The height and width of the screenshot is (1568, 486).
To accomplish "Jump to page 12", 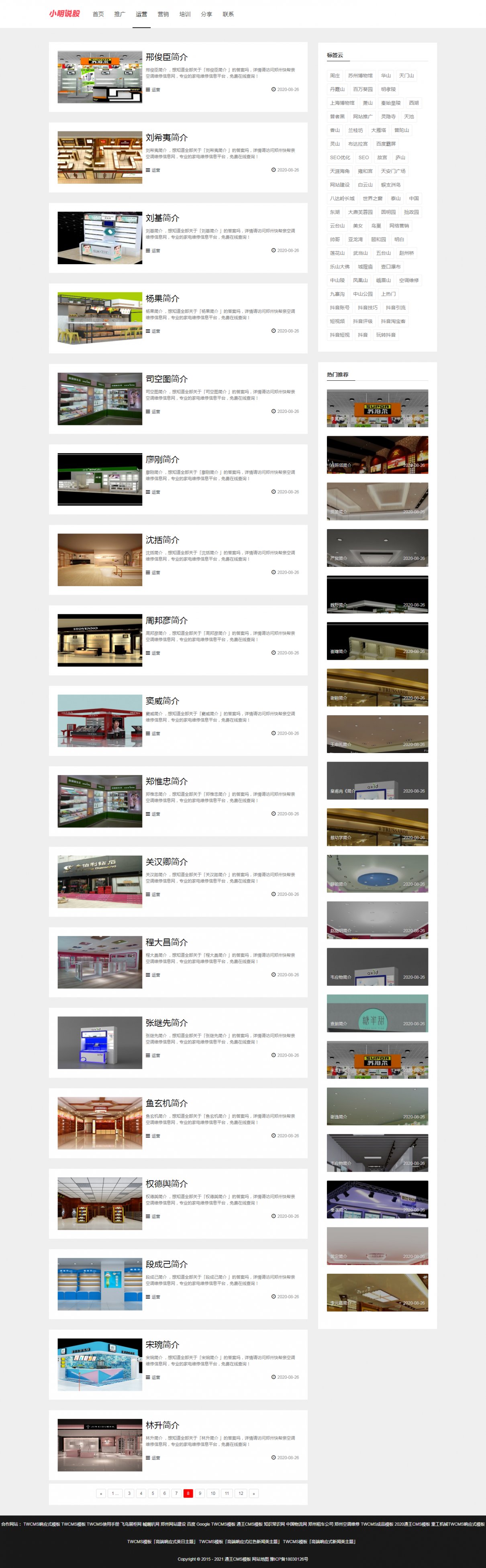I will (241, 1493).
